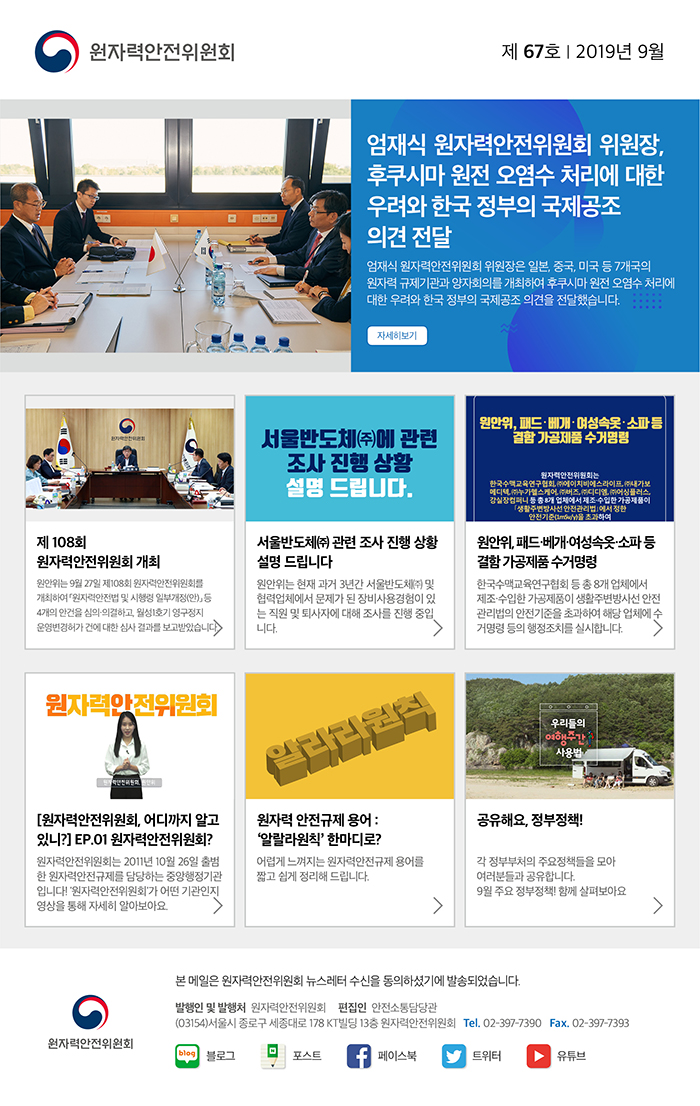The width and height of the screenshot is (700, 1106).
Task: Tap the 자세히보기 button in the banner
Action: [x=398, y=336]
